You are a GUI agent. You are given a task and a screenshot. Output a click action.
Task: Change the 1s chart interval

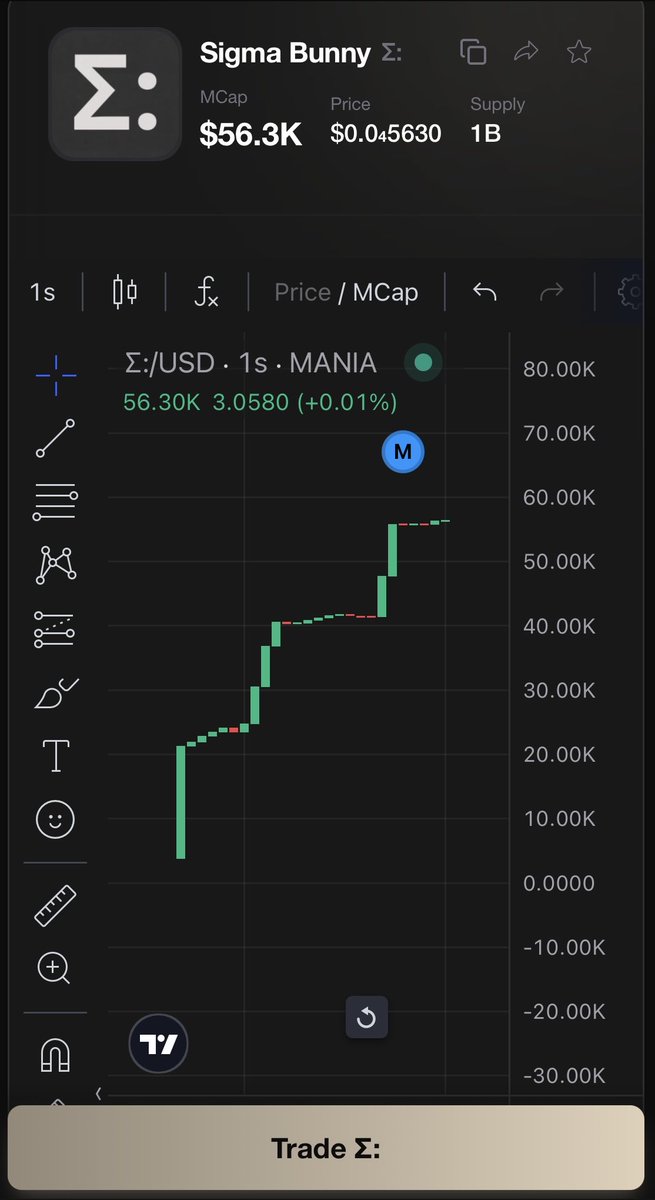(42, 292)
